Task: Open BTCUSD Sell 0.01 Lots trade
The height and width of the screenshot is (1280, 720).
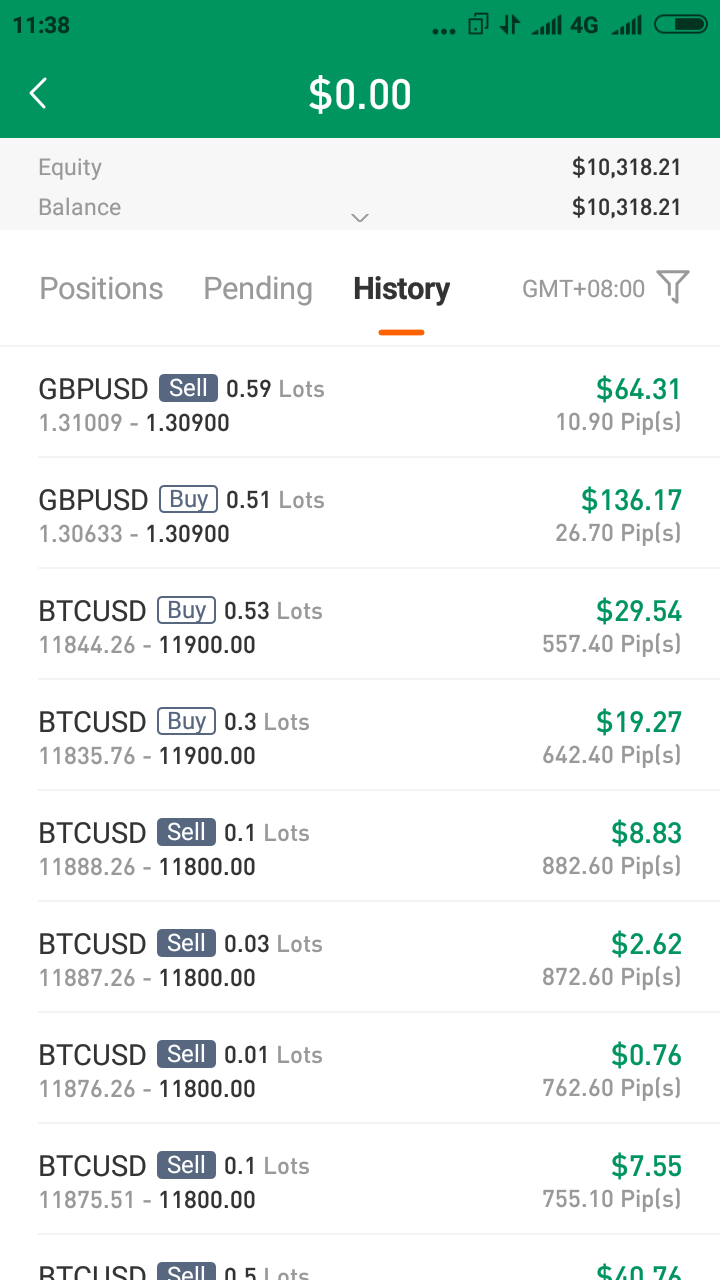Action: (x=360, y=1069)
